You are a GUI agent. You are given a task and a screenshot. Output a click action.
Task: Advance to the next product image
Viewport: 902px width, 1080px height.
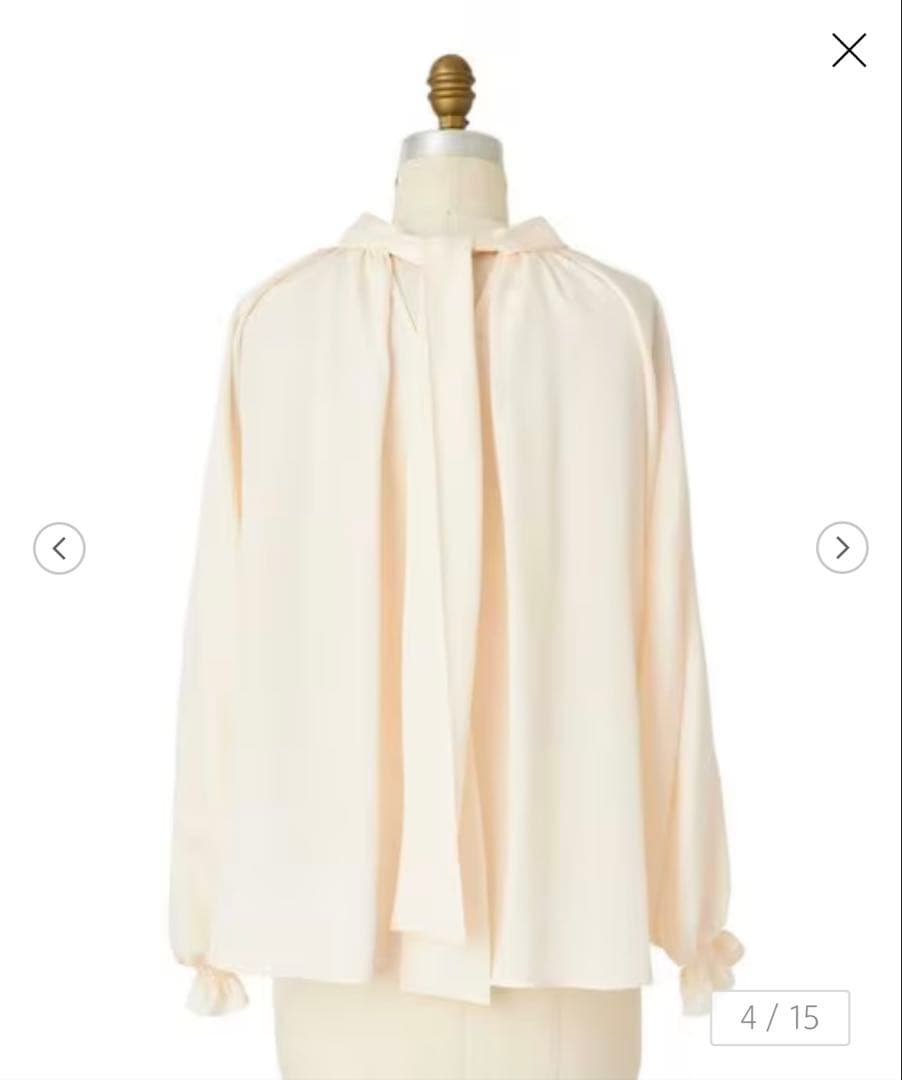841,548
